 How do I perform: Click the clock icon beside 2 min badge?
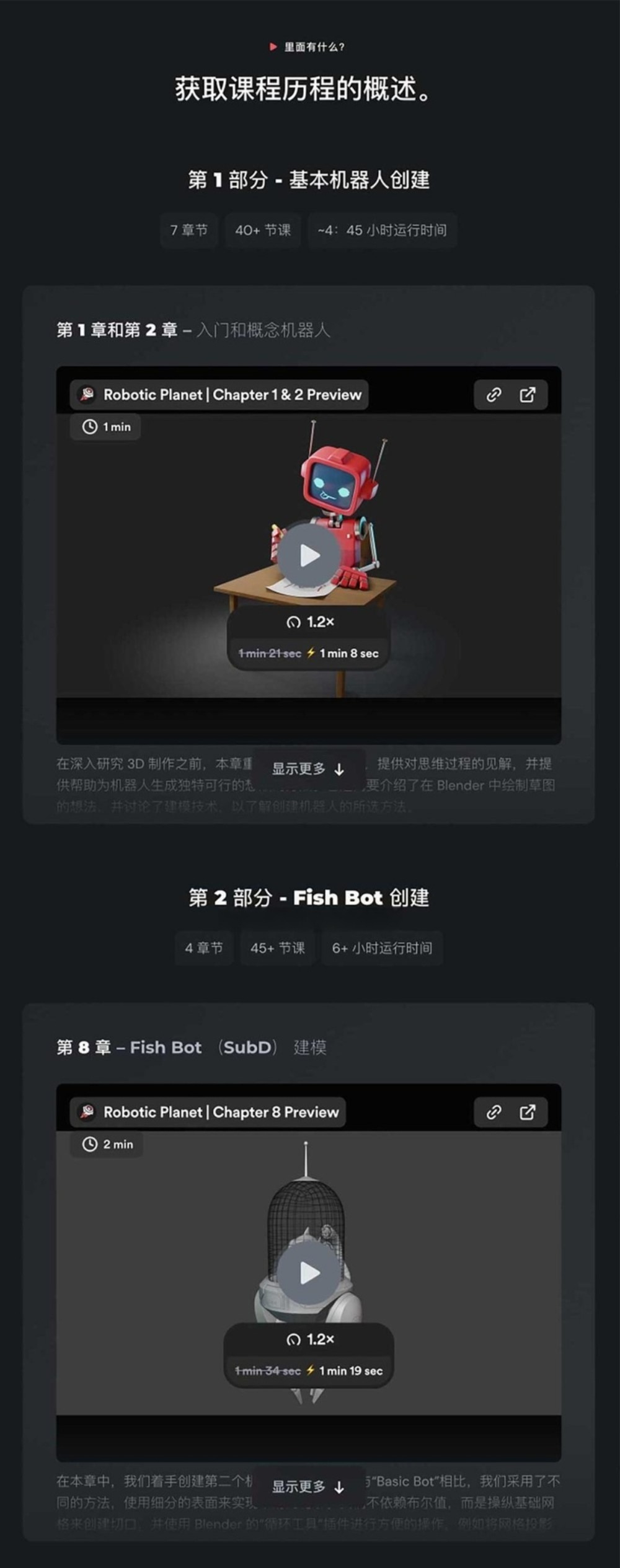click(89, 1145)
